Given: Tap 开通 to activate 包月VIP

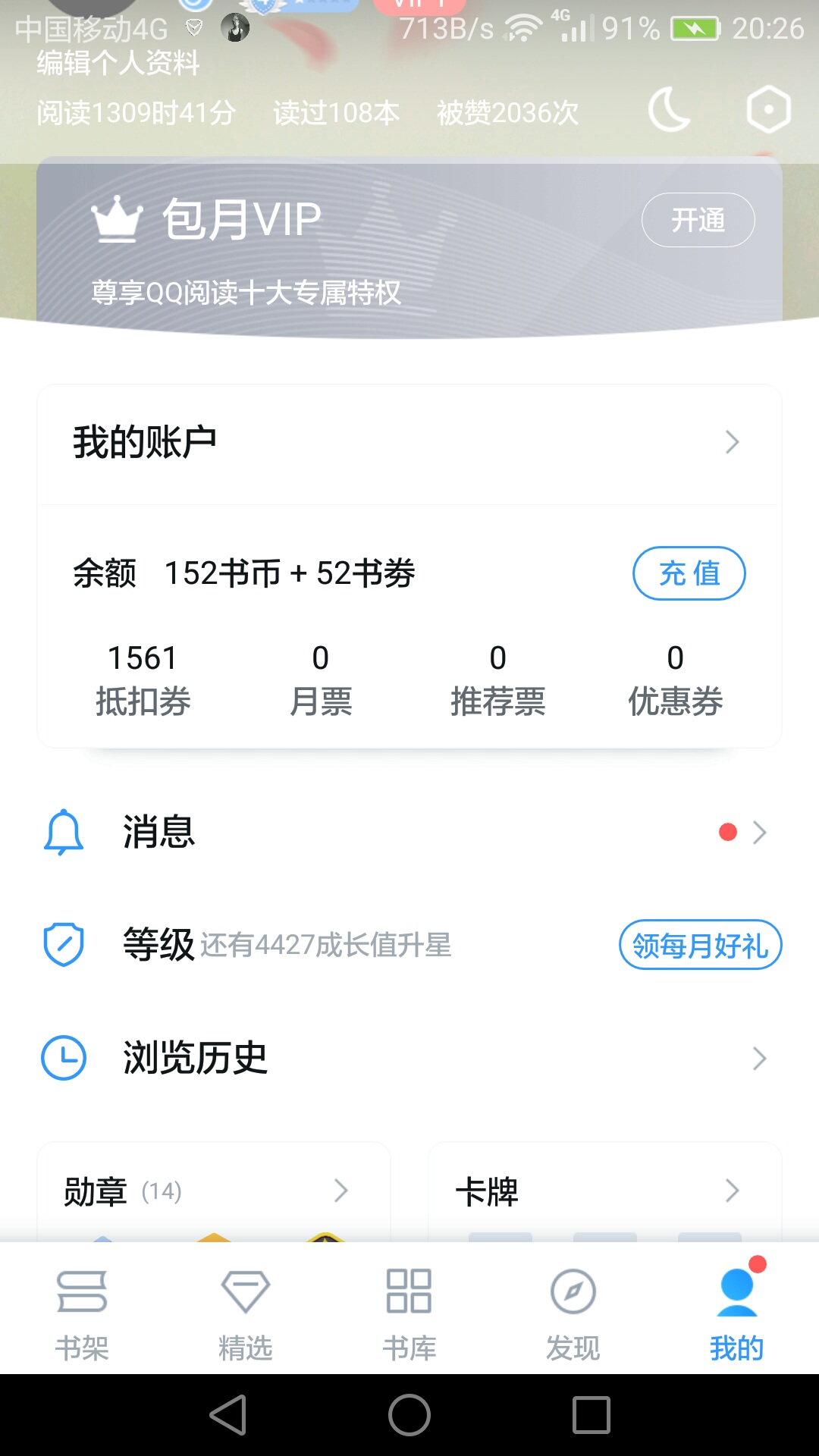Looking at the screenshot, I should coord(698,221).
